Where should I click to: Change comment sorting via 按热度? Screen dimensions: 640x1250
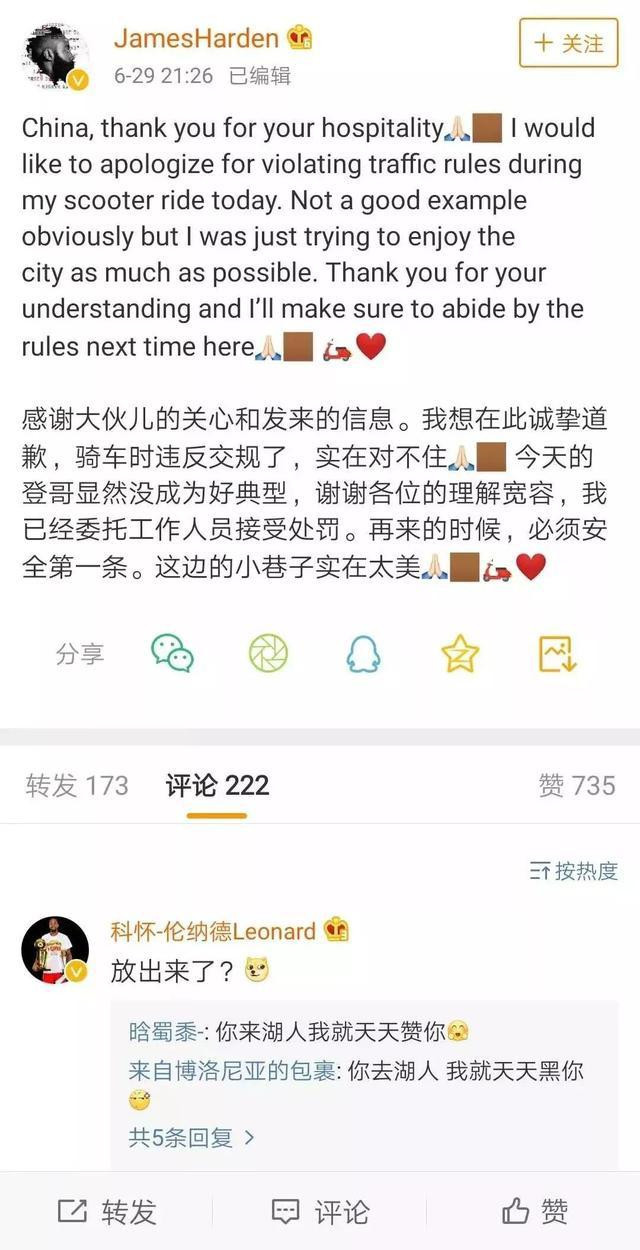574,870
